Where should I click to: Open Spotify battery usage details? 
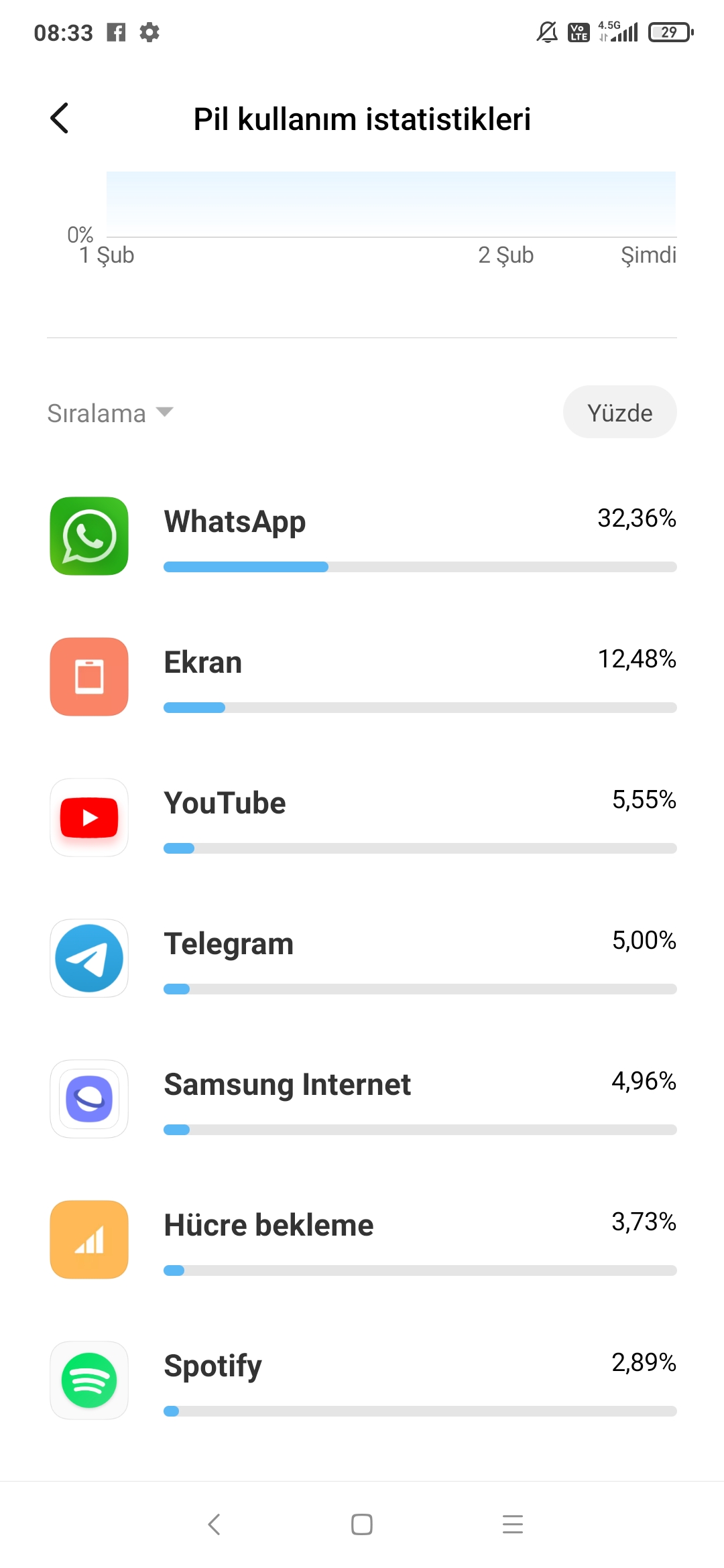click(362, 1381)
